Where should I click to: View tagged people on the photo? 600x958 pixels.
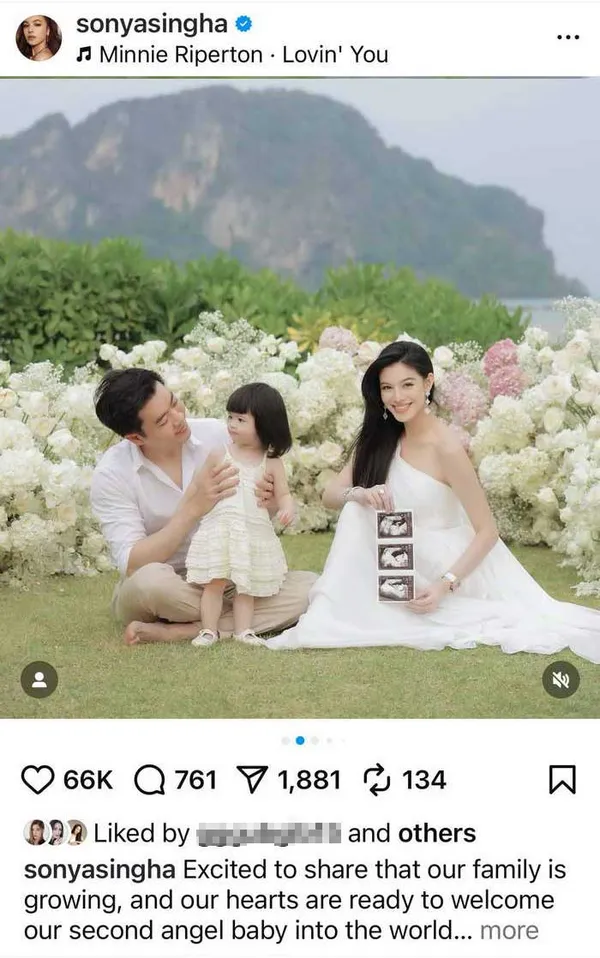click(x=39, y=680)
